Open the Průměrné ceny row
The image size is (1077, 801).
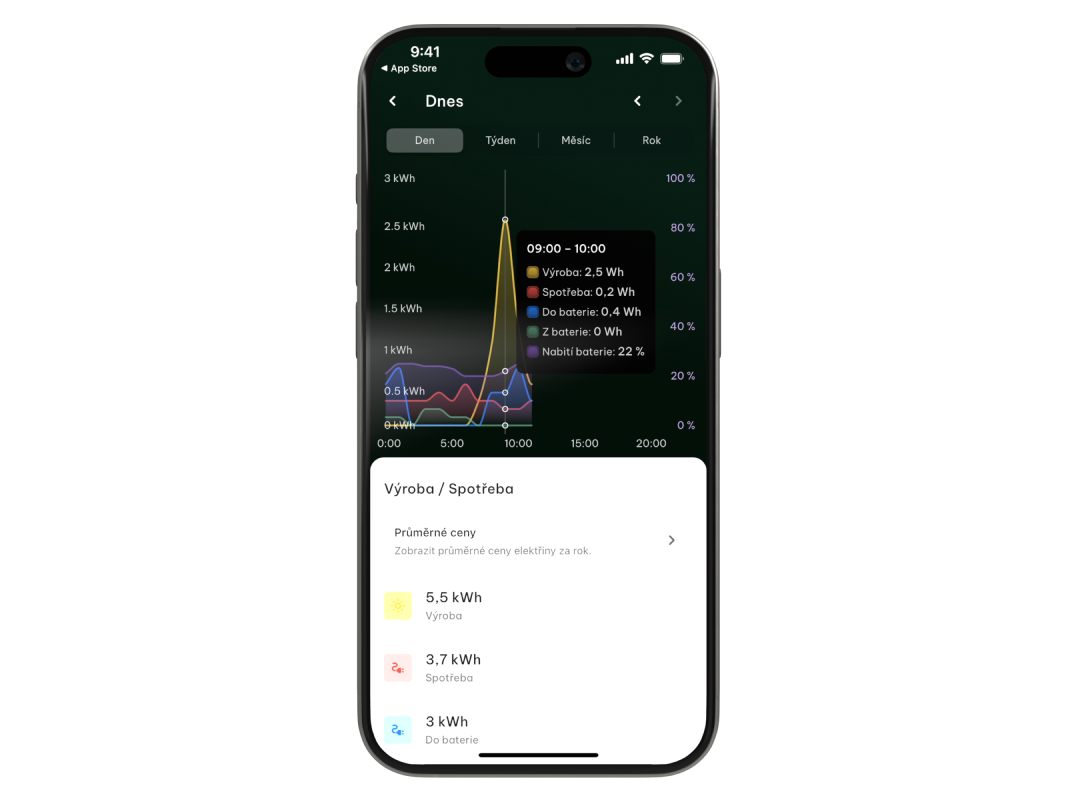click(537, 540)
